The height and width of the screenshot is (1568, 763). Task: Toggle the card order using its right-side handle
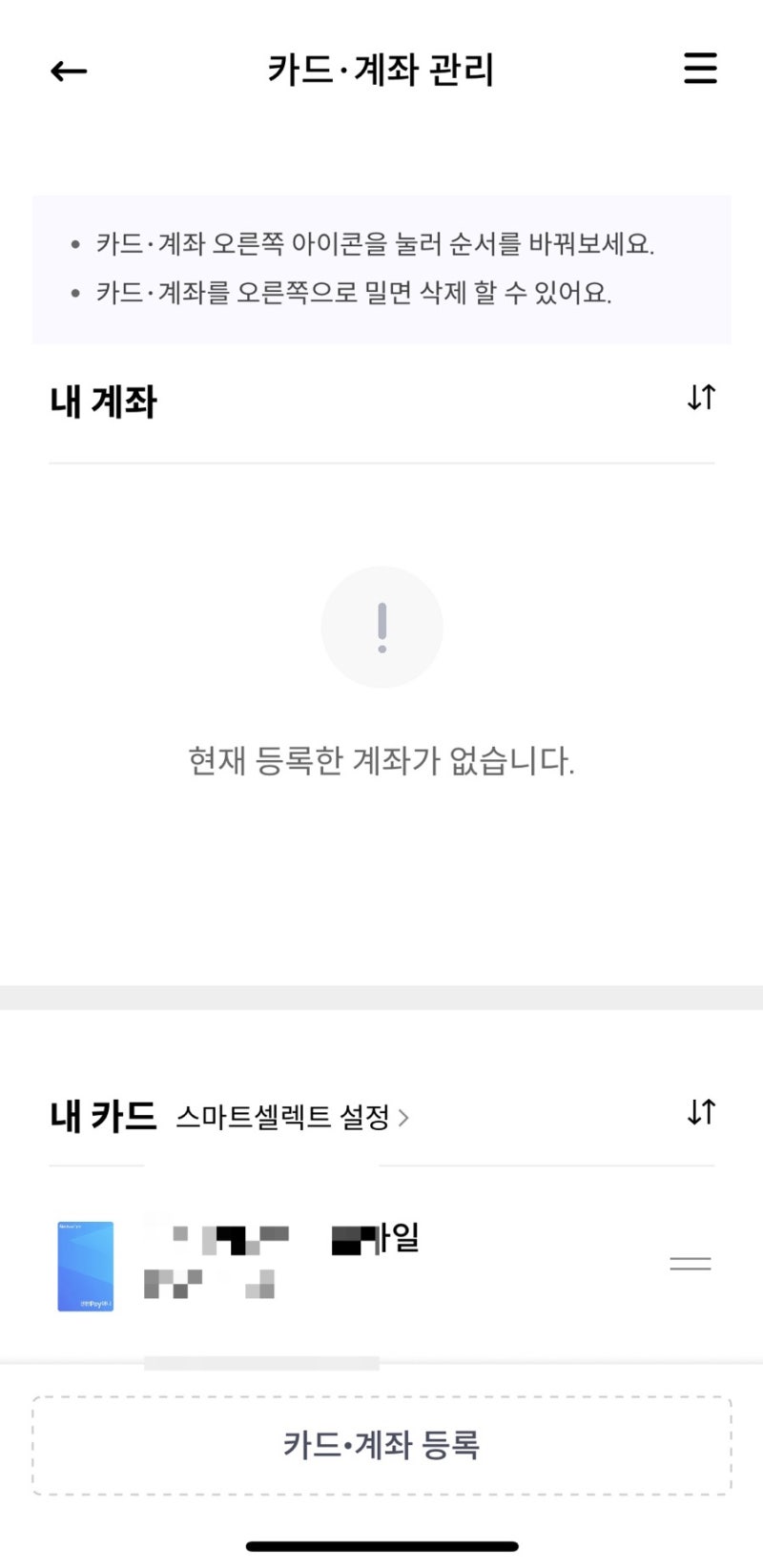pyautogui.click(x=690, y=1263)
